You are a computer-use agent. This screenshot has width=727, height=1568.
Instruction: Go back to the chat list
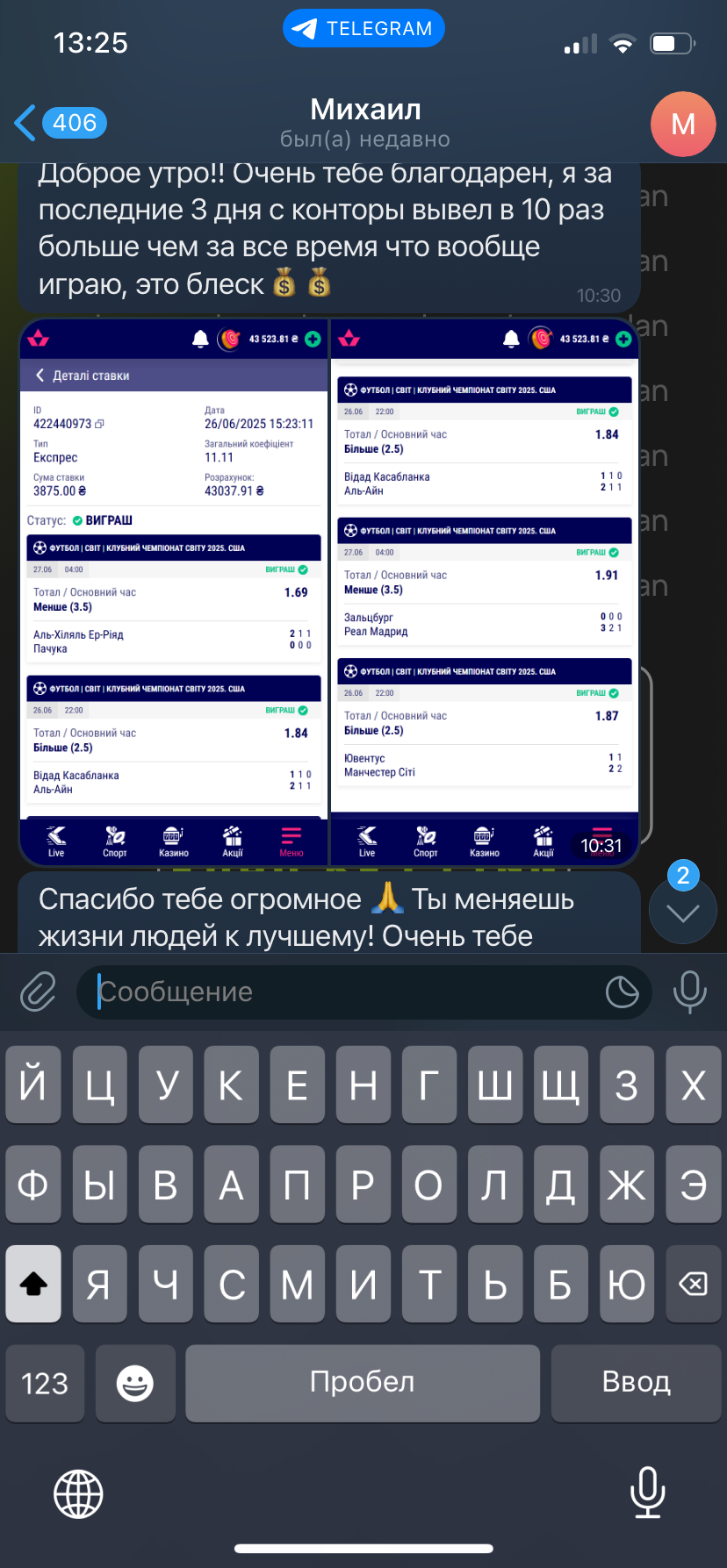[x=60, y=123]
